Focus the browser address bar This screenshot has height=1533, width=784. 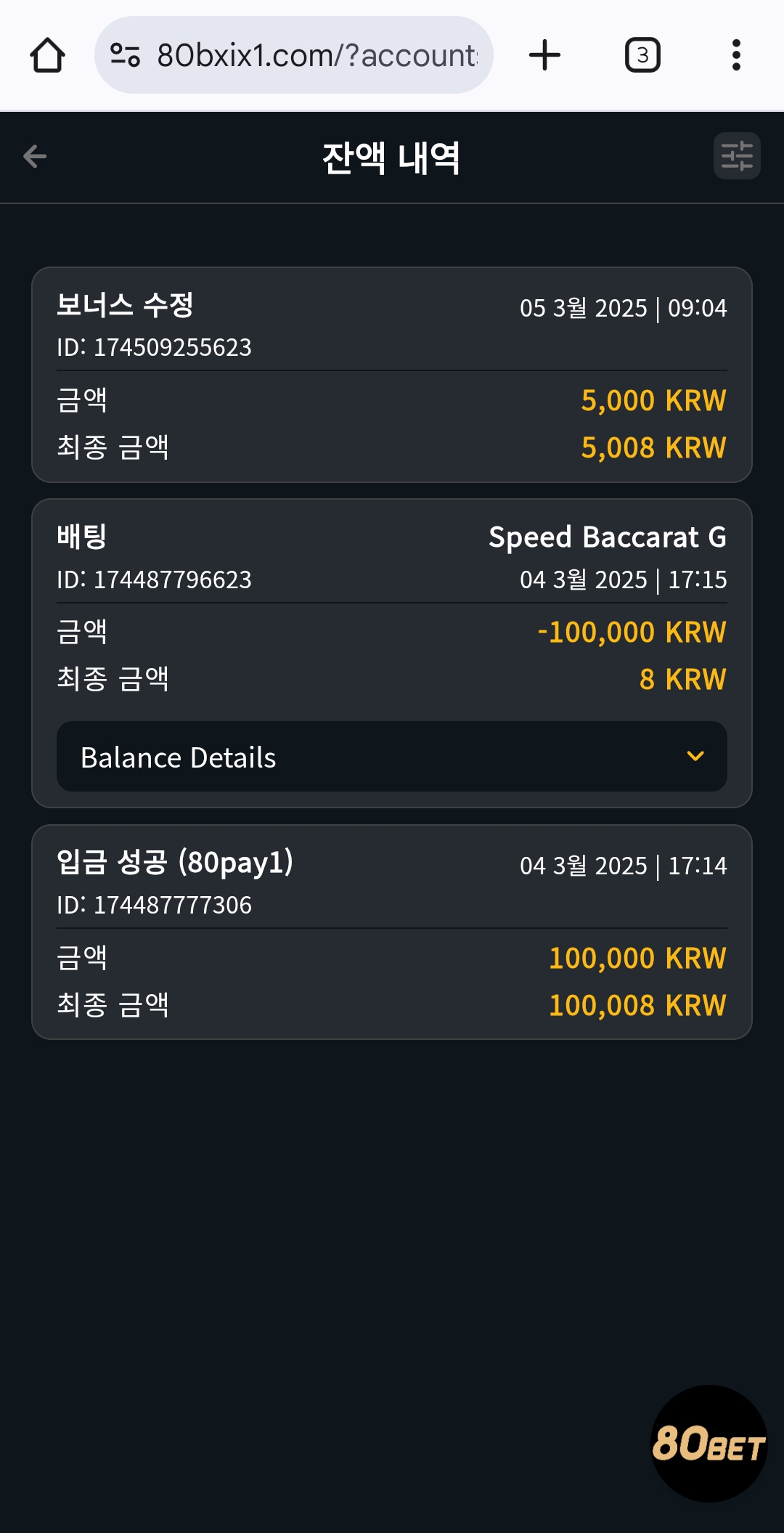(x=294, y=55)
